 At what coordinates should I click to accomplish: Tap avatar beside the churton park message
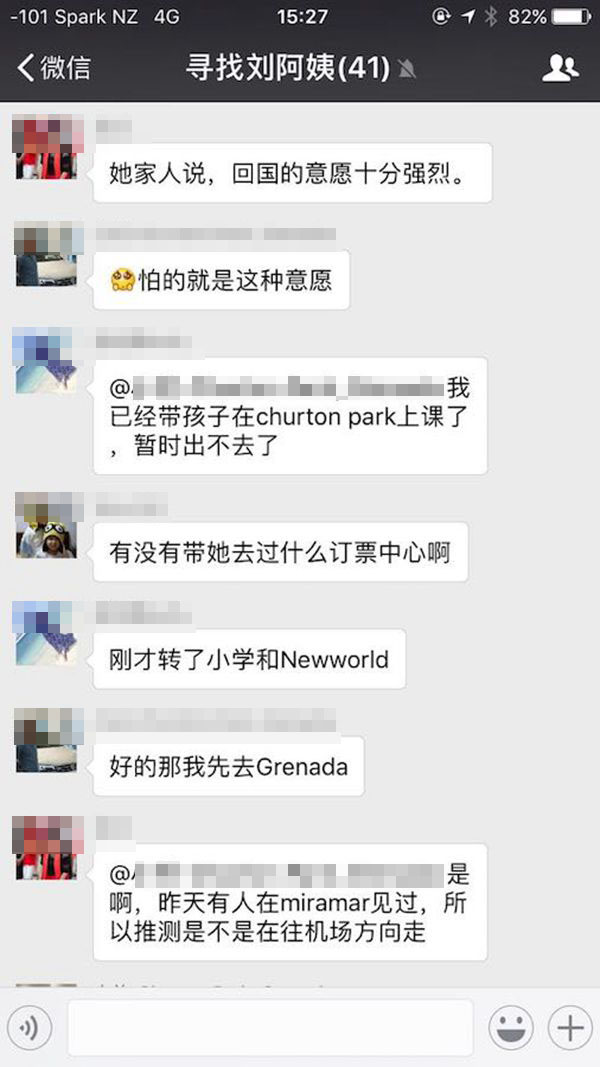[x=46, y=362]
